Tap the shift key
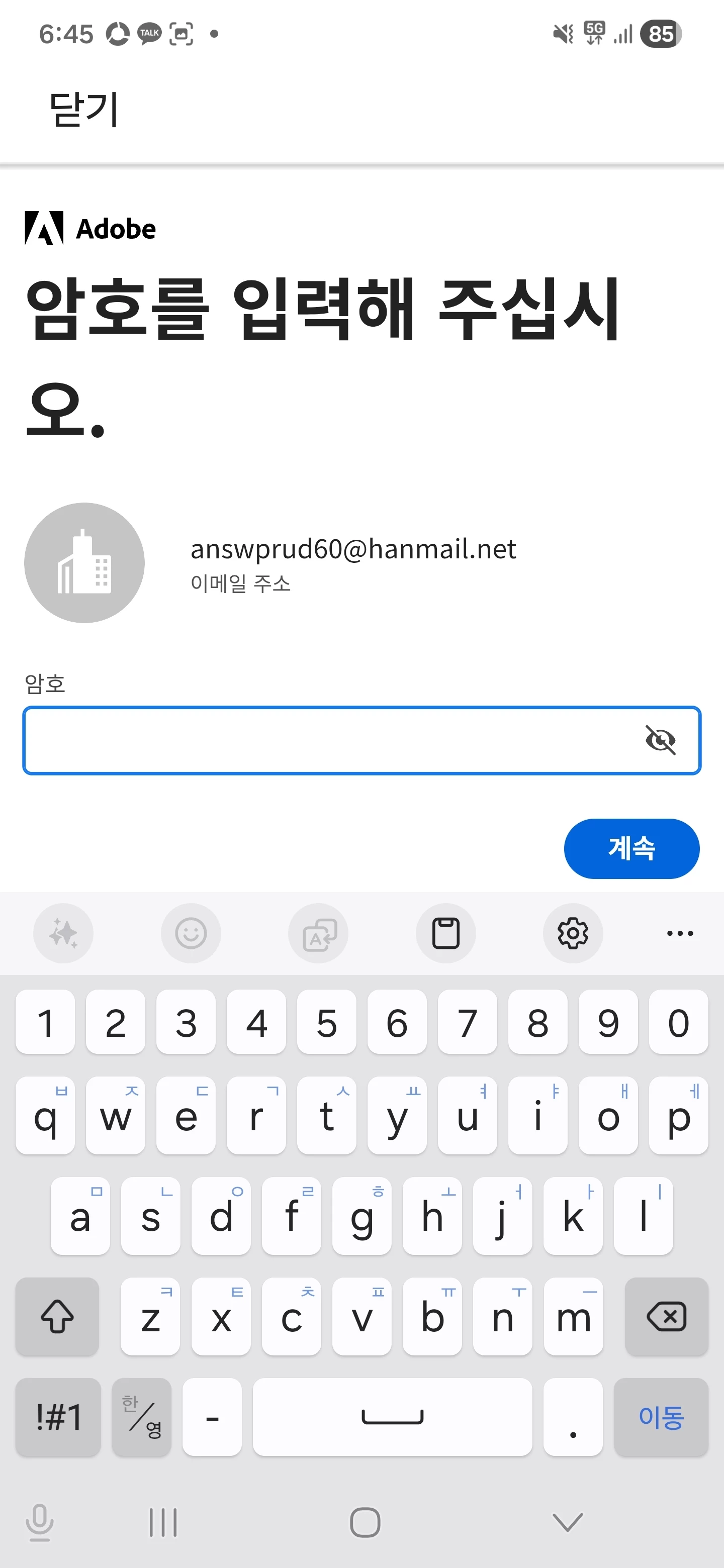 click(57, 1317)
